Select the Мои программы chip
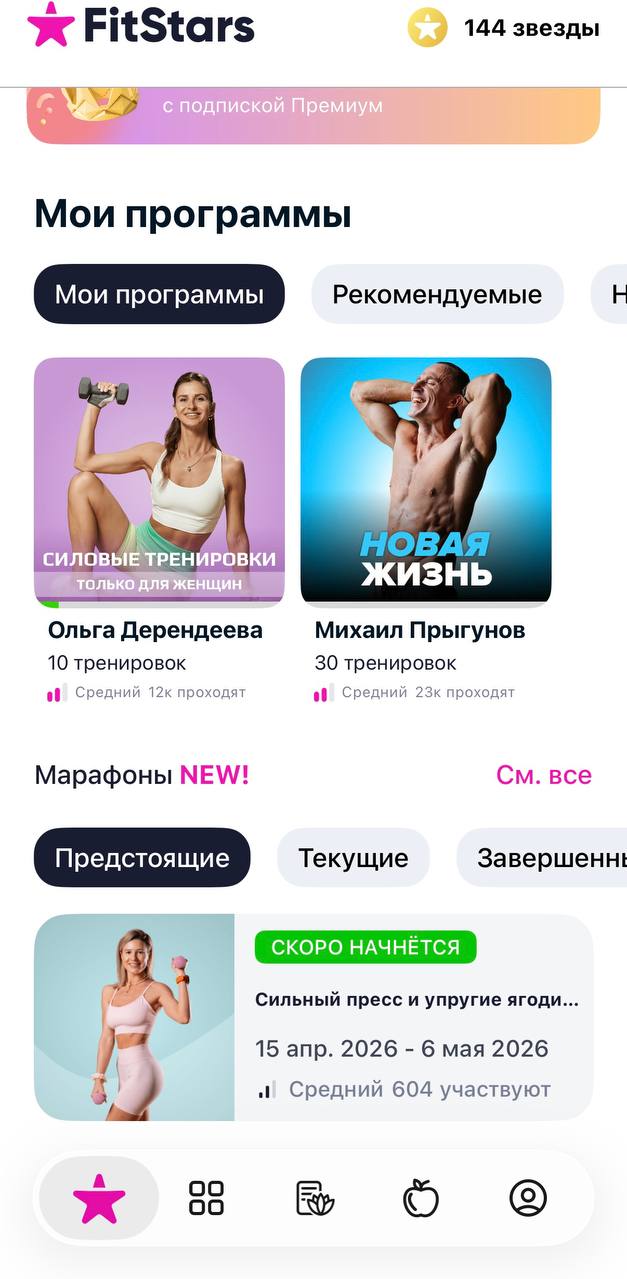Image resolution: width=627 pixels, height=1279 pixels. 159,295
